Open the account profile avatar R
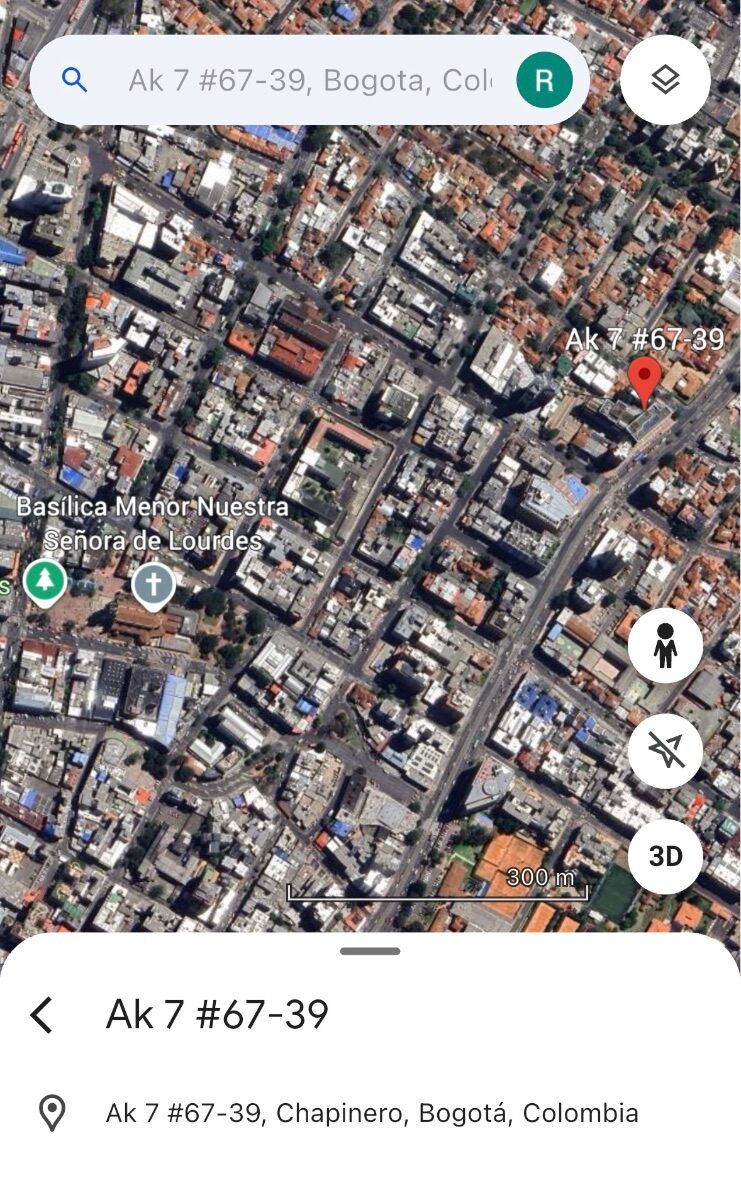 [x=544, y=81]
